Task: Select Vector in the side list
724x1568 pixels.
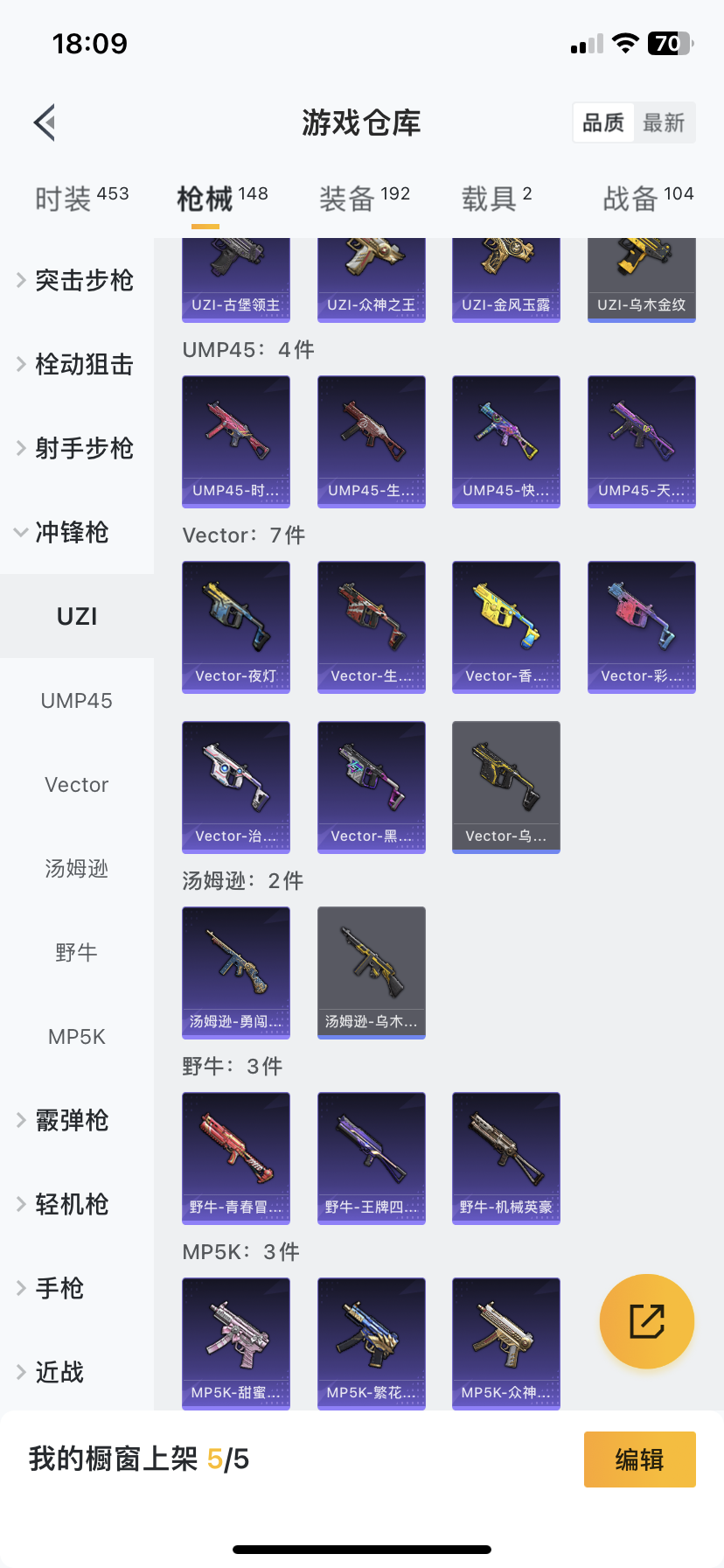Action: [x=77, y=784]
